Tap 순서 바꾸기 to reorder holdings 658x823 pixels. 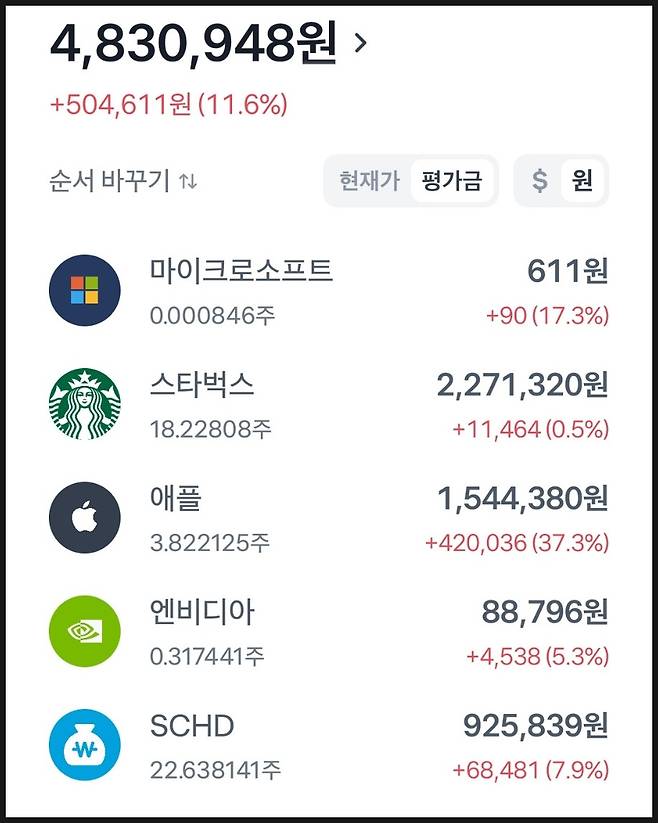pos(123,182)
